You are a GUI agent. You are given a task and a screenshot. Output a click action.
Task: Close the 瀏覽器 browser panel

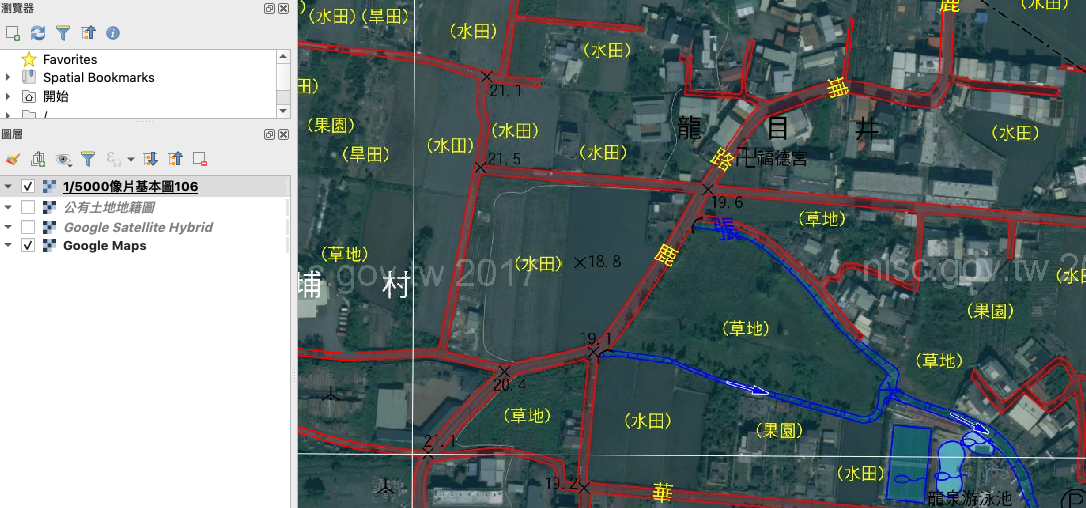point(284,8)
